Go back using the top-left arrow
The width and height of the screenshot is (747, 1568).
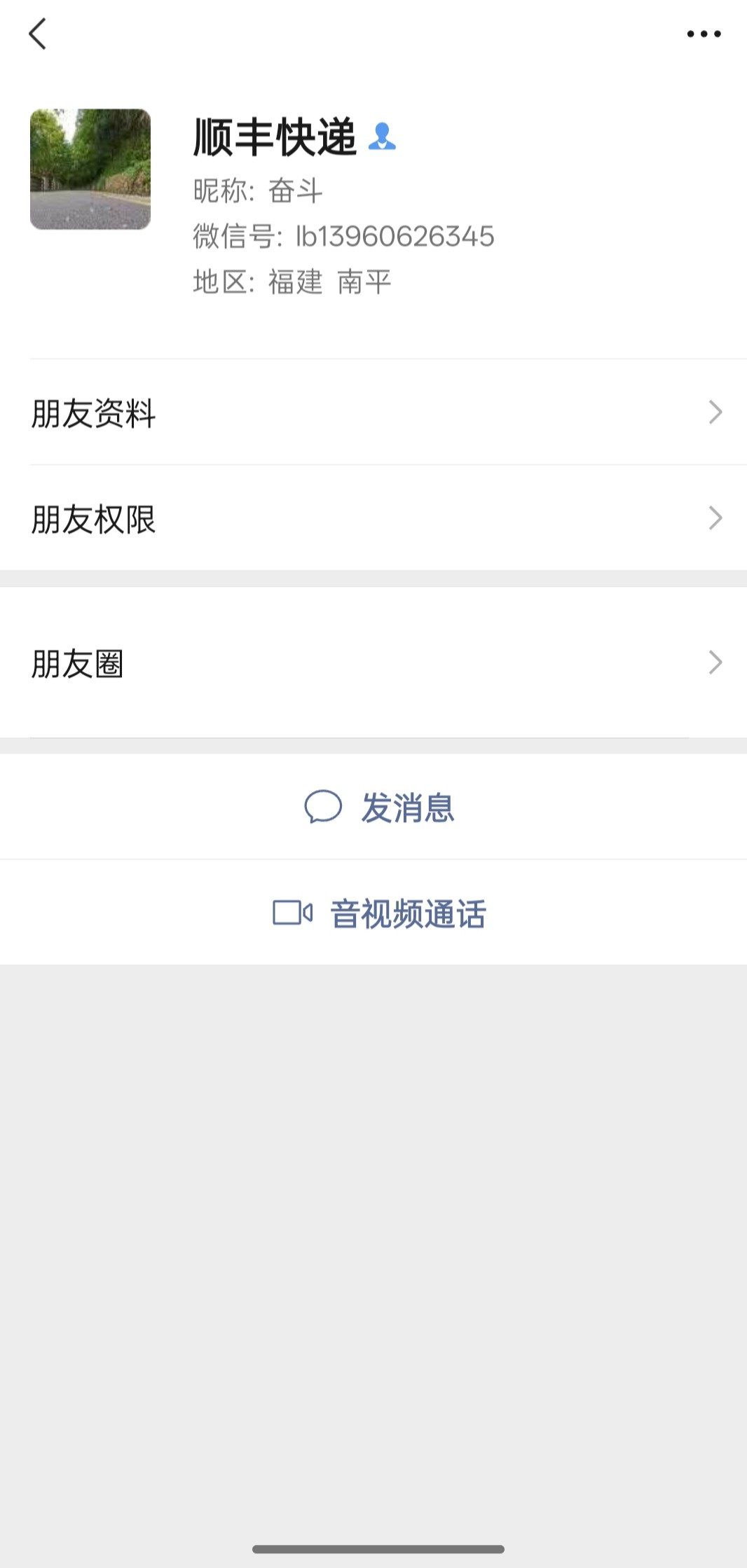coord(38,34)
